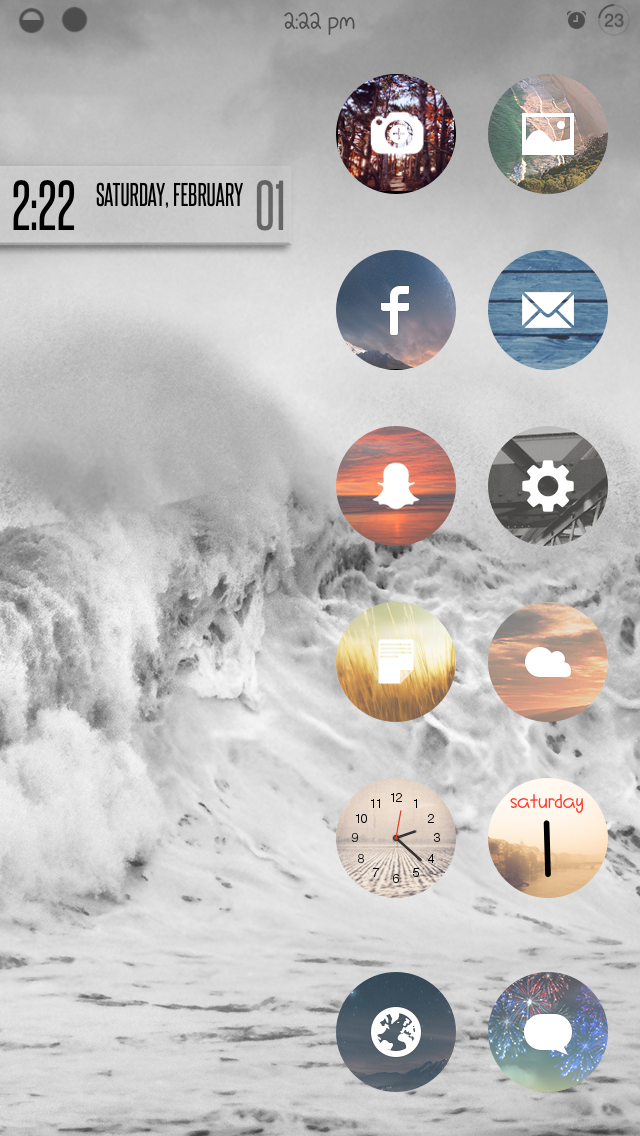
Task: Launch the Facebook app
Action: pyautogui.click(x=396, y=310)
